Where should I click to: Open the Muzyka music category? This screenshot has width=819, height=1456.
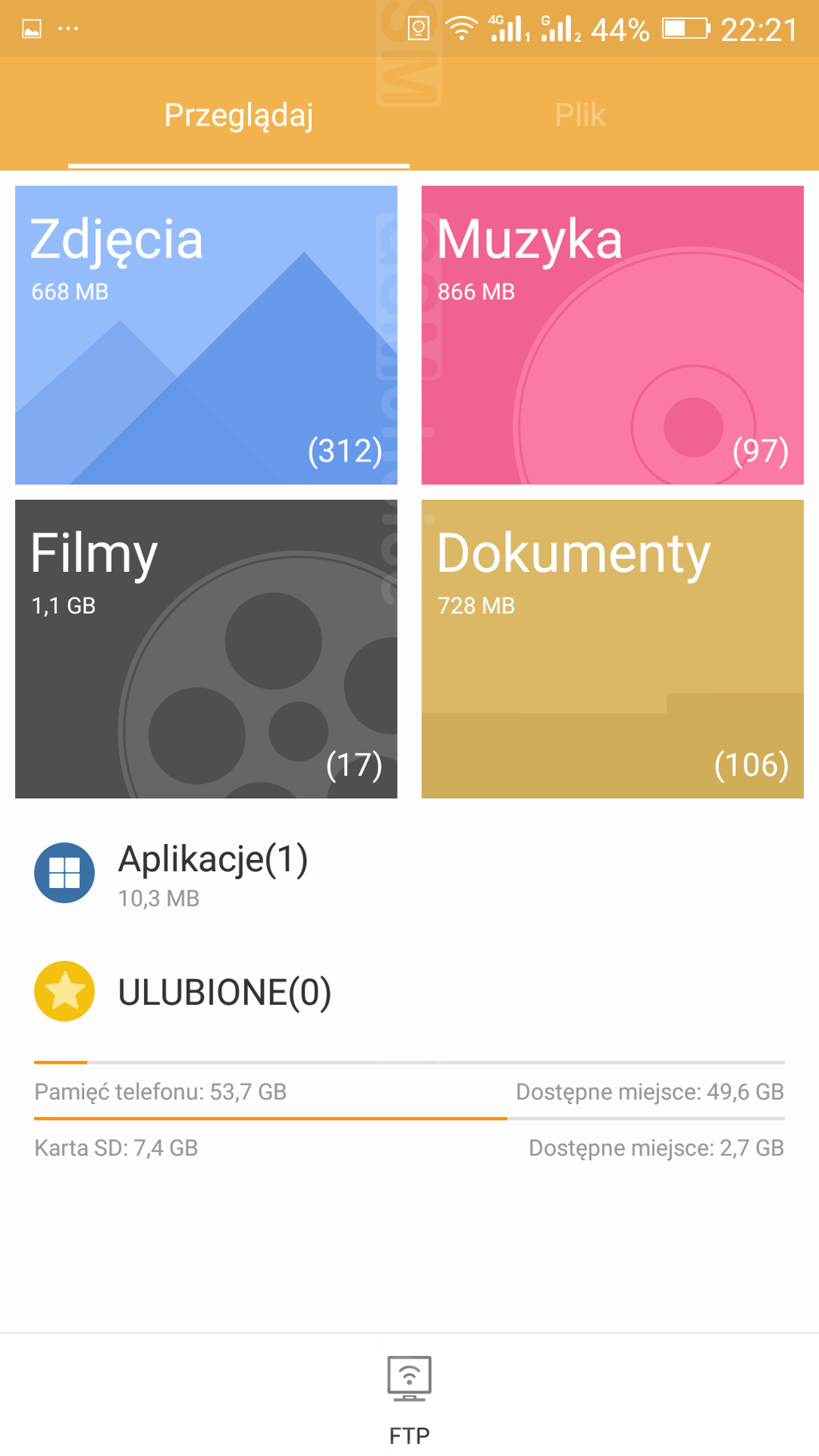pyautogui.click(x=613, y=334)
